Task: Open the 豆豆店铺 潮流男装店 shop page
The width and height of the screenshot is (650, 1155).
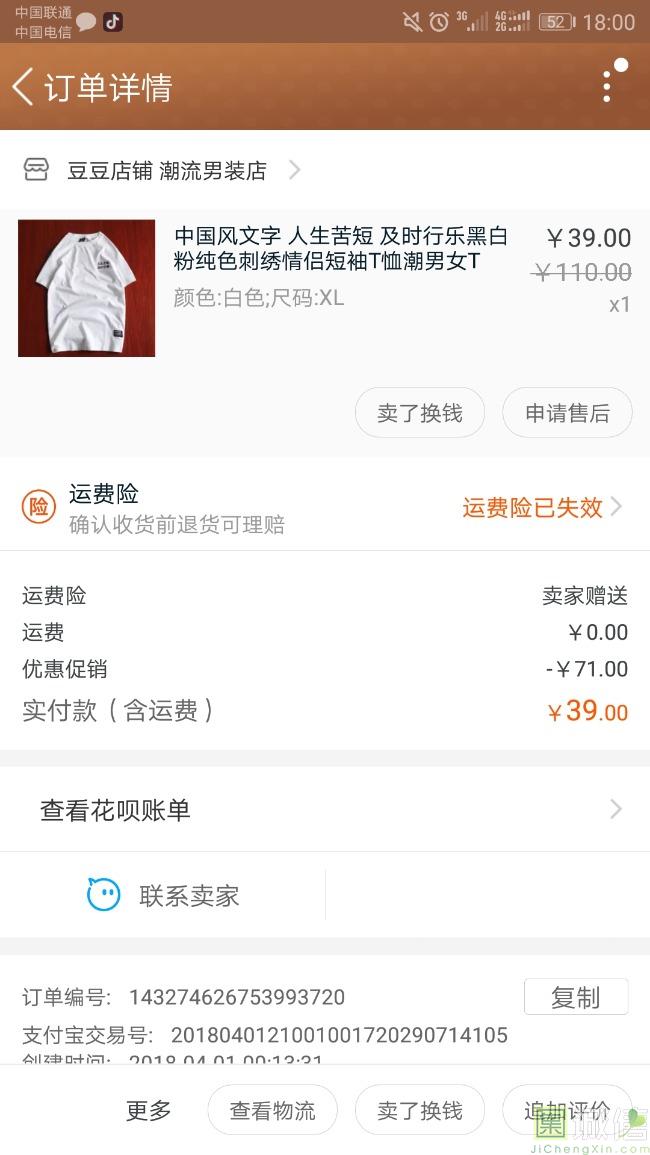Action: (165, 171)
